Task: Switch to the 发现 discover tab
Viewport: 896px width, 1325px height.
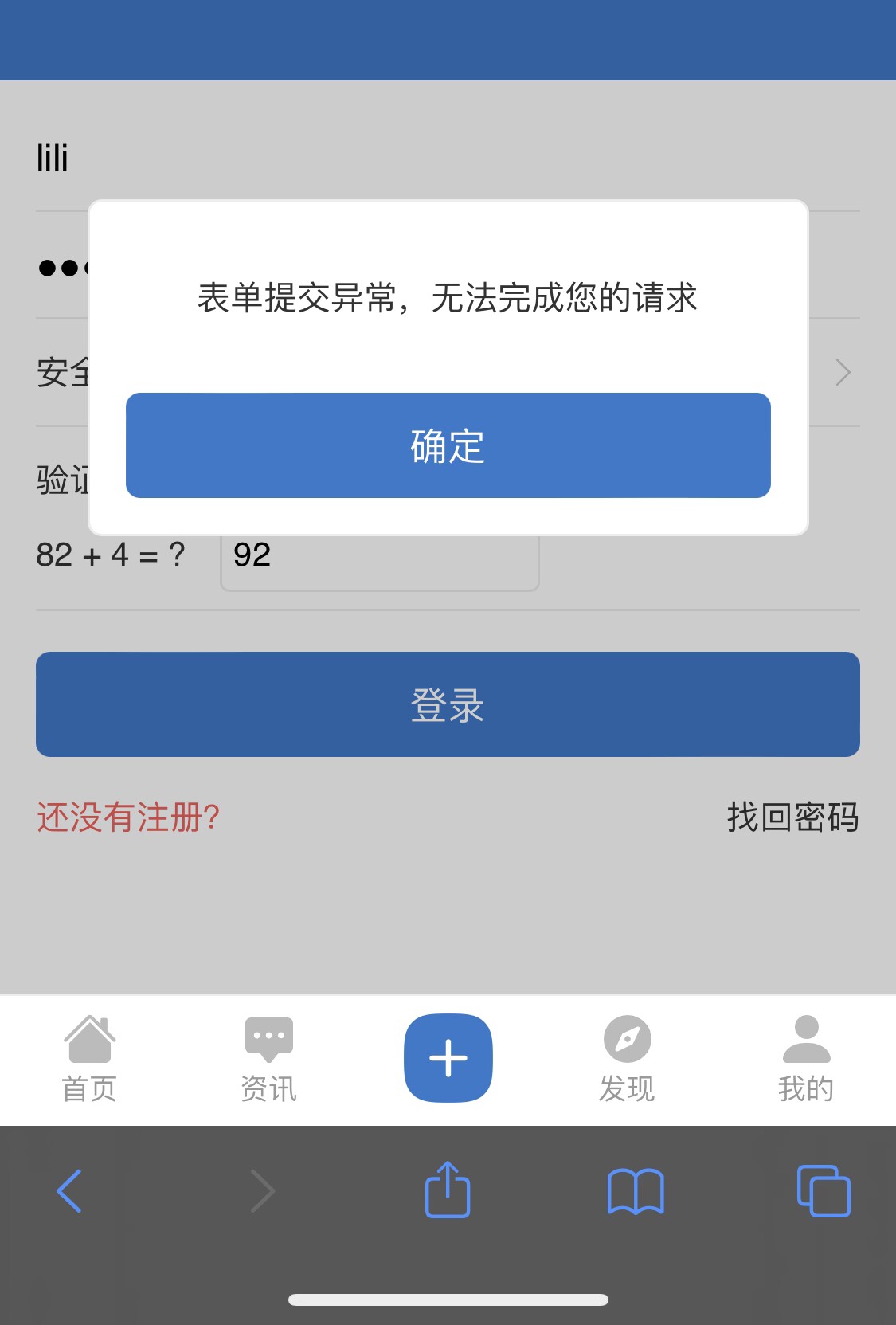Action: pos(627,1059)
